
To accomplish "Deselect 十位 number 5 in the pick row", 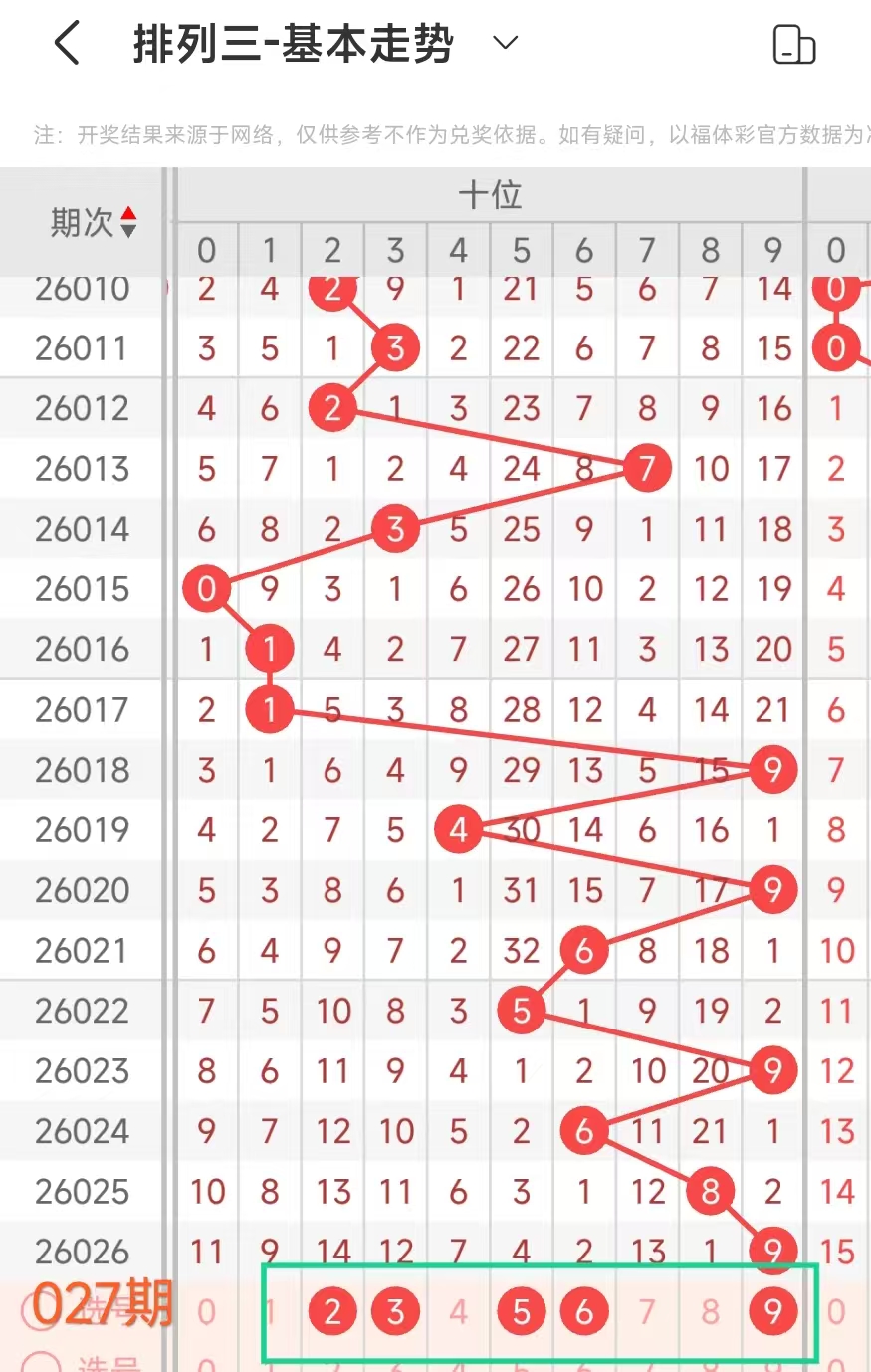I will pyautogui.click(x=522, y=1312).
